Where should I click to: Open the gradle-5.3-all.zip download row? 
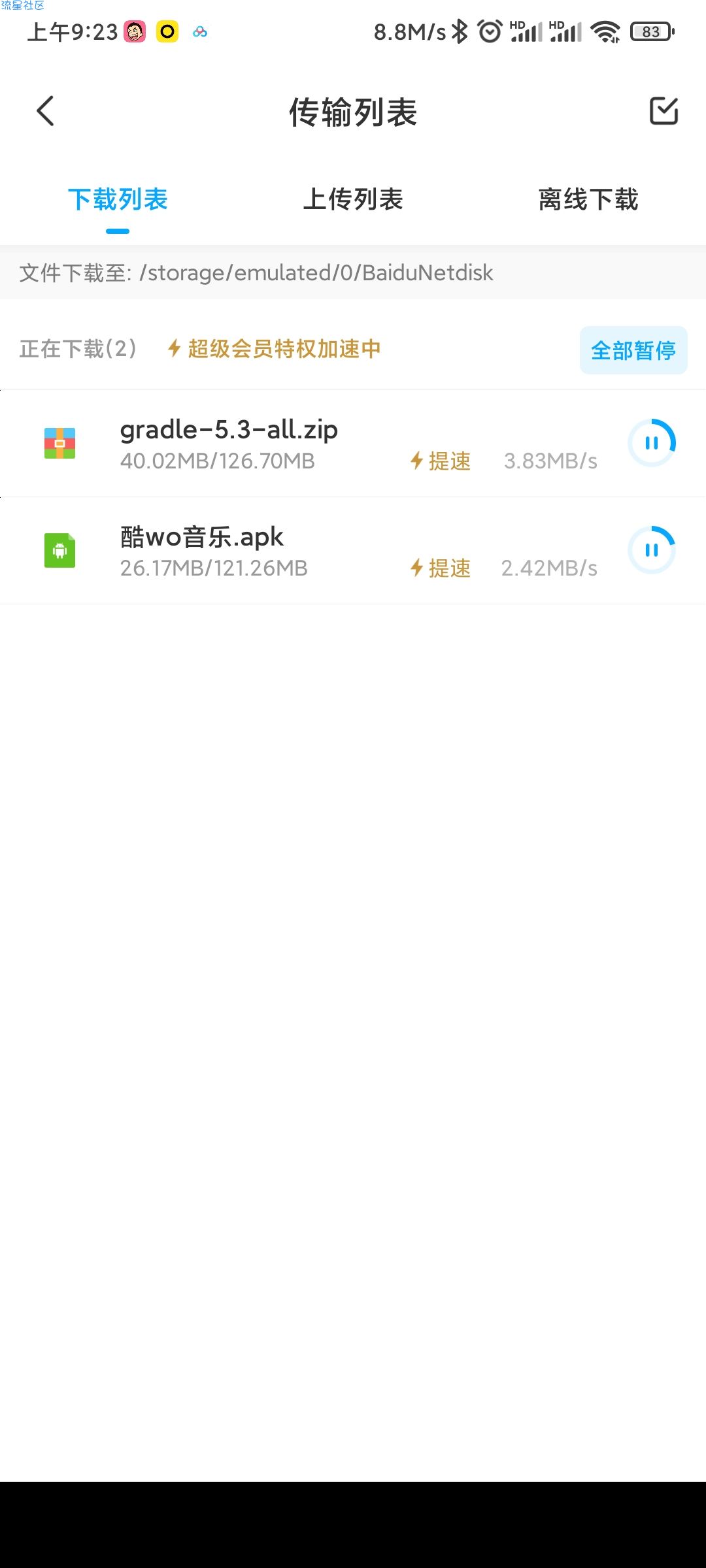pyautogui.click(x=353, y=444)
